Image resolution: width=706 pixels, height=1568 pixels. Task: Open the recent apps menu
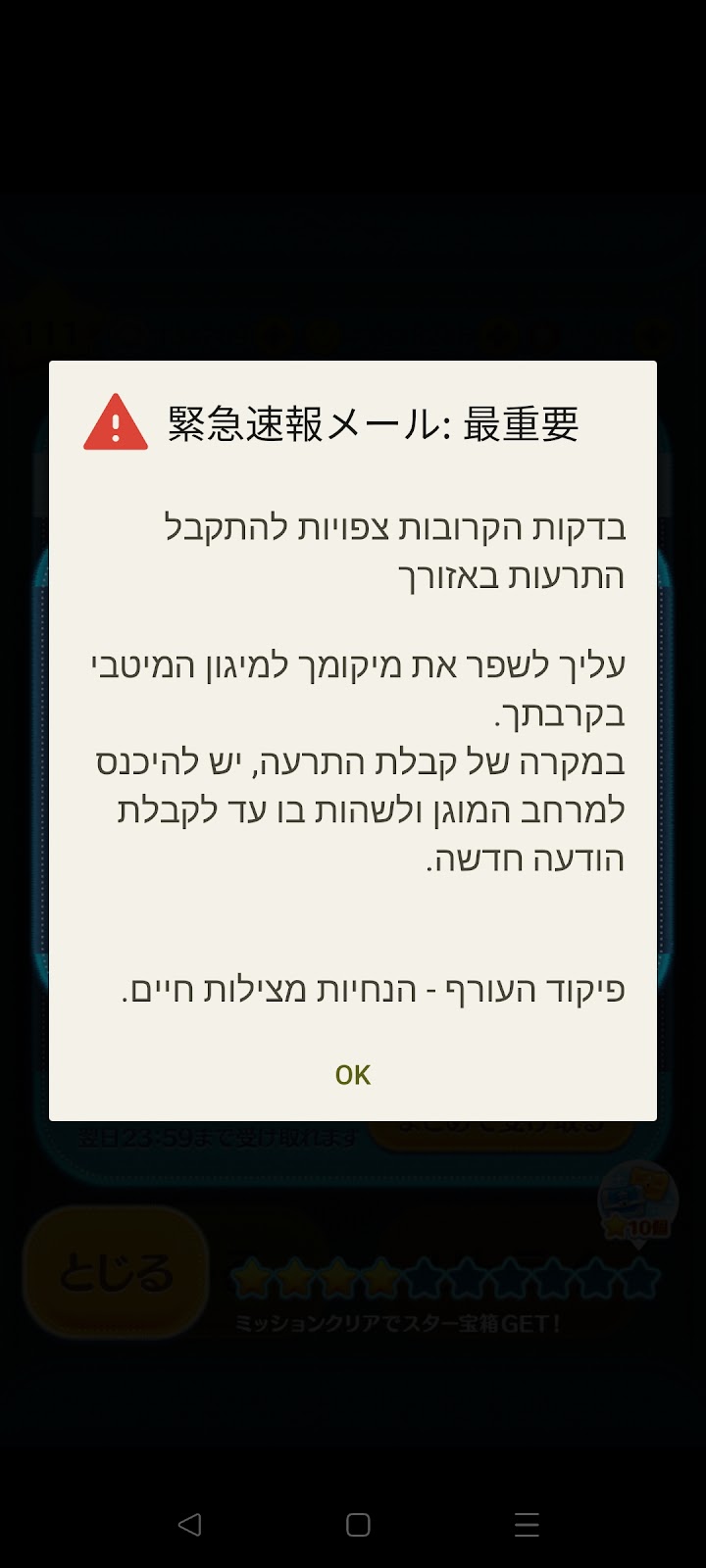527,1524
